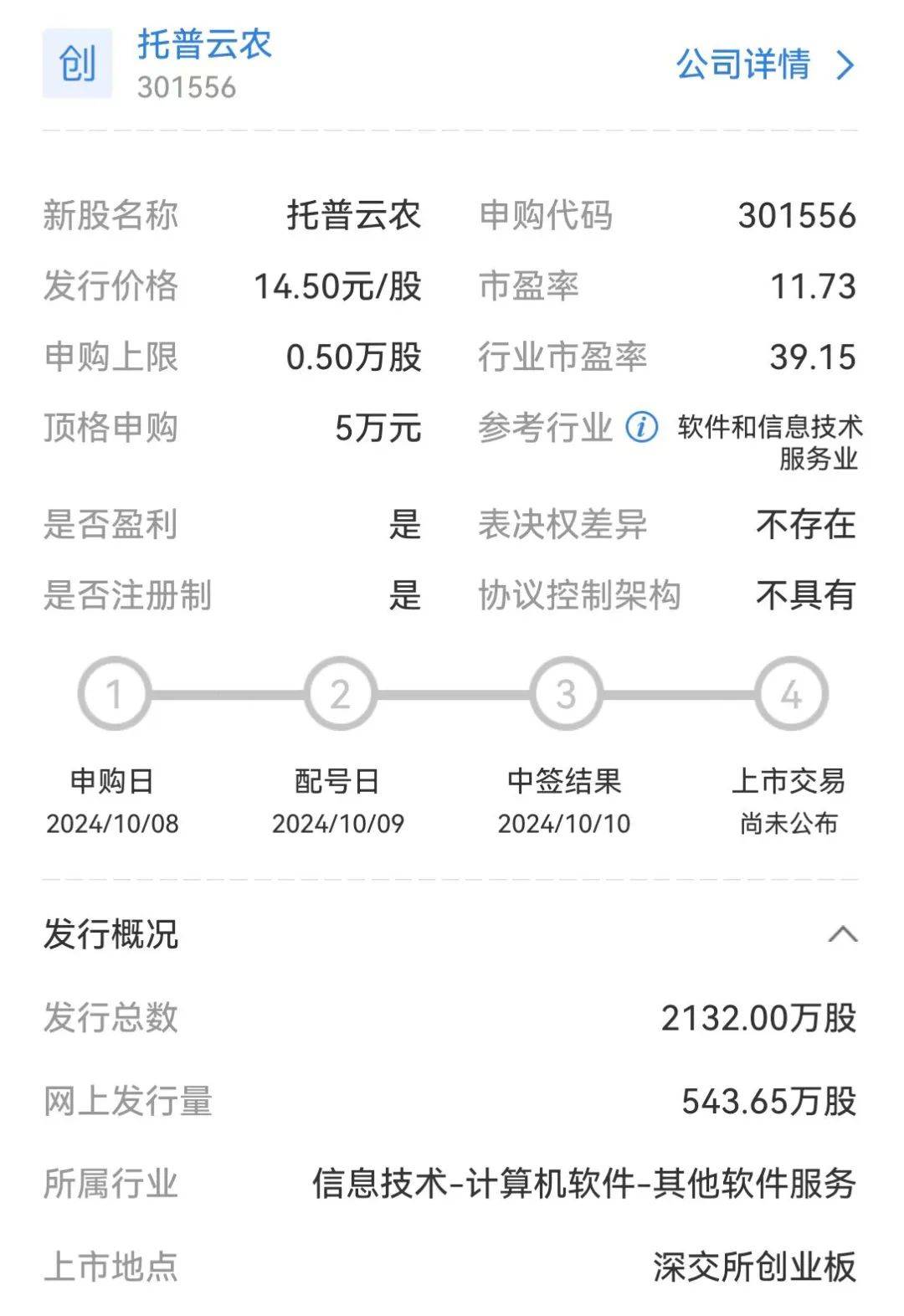
Task: Click the 创 (ChiNext) badge icon
Action: coord(78,63)
